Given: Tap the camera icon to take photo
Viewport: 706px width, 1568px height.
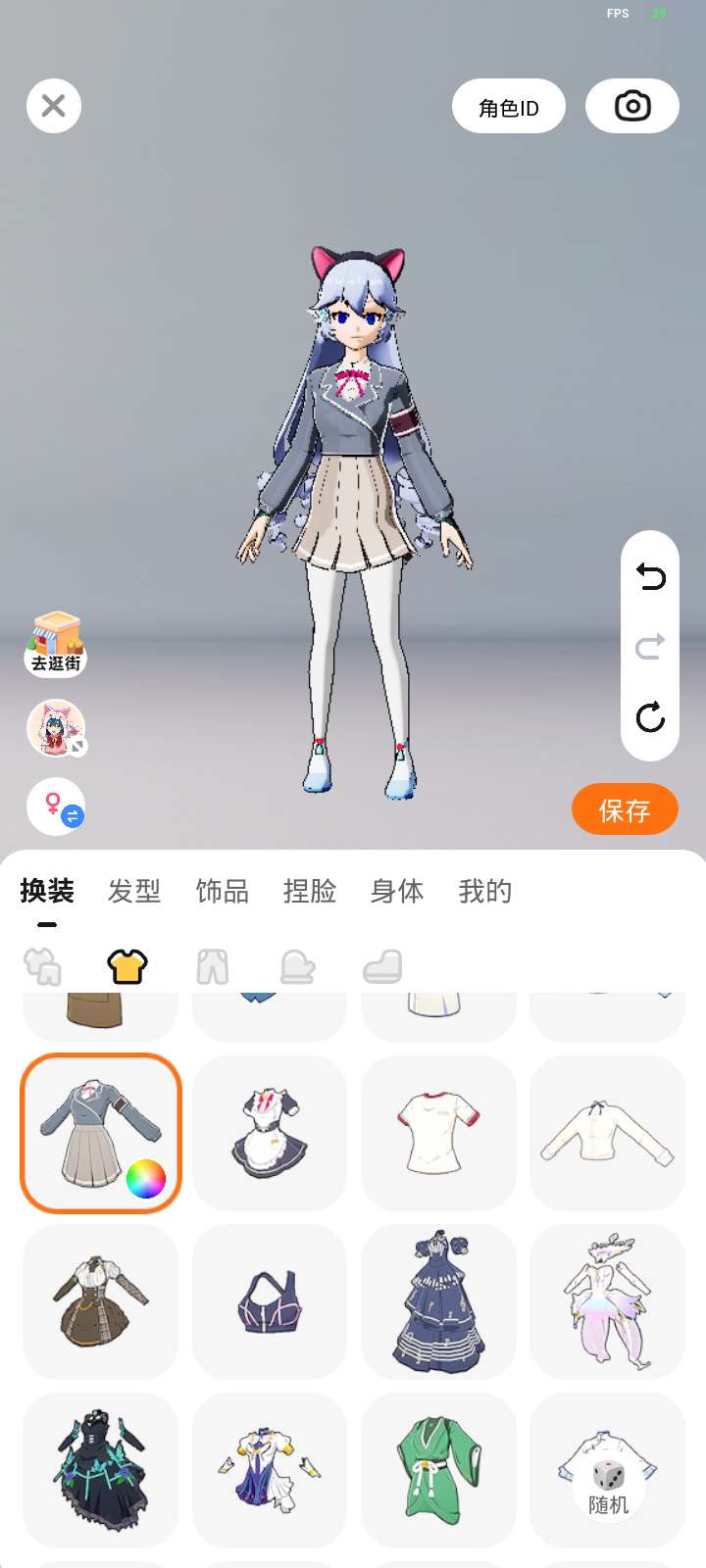Looking at the screenshot, I should 632,106.
